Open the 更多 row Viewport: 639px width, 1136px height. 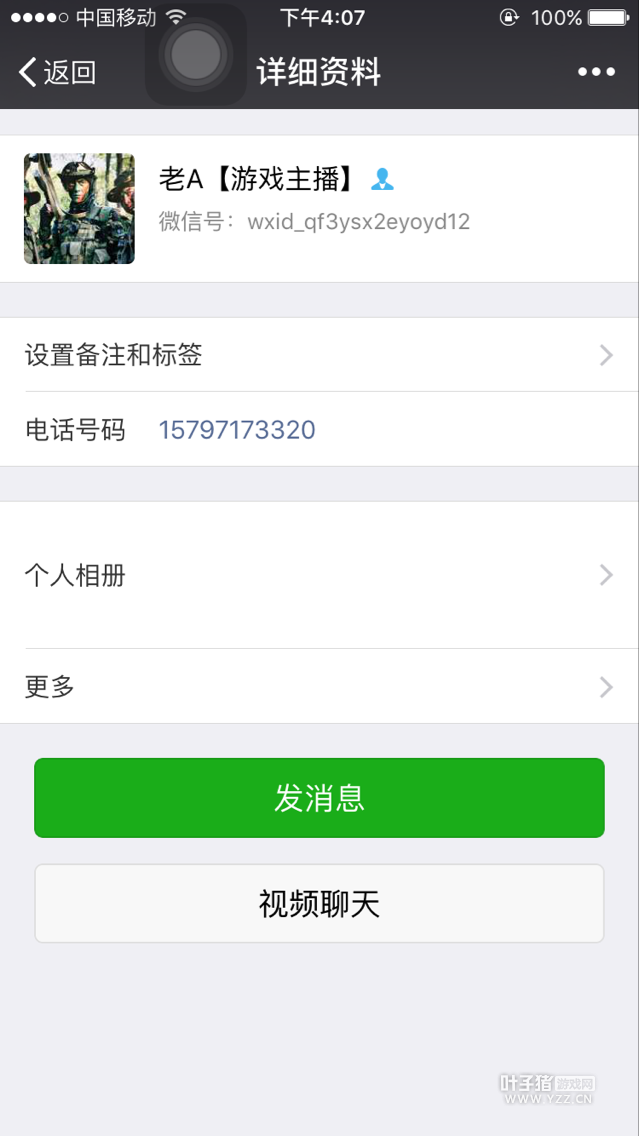tap(319, 687)
